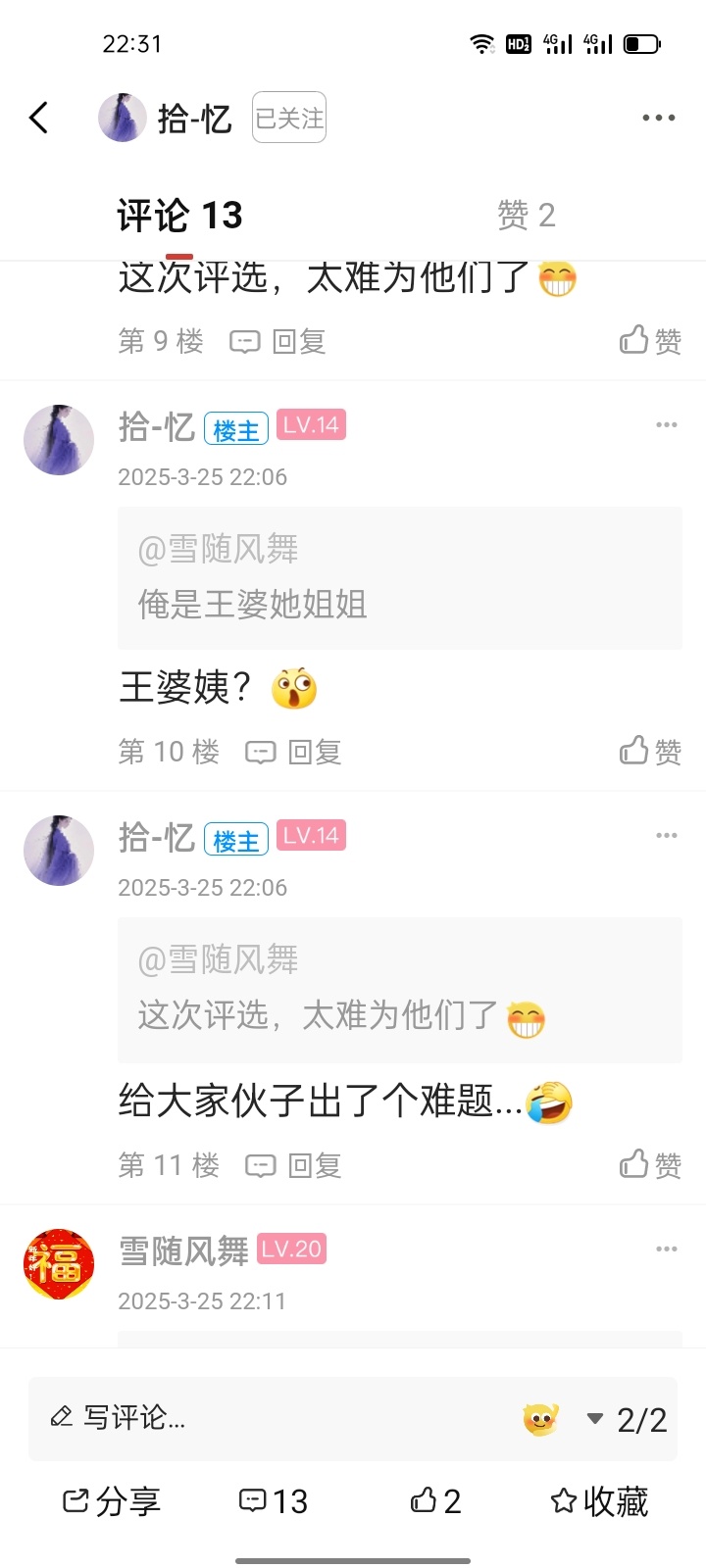Reply to the 第 10 楼 comment
Image resolution: width=706 pixels, height=1568 pixels.
click(x=293, y=752)
